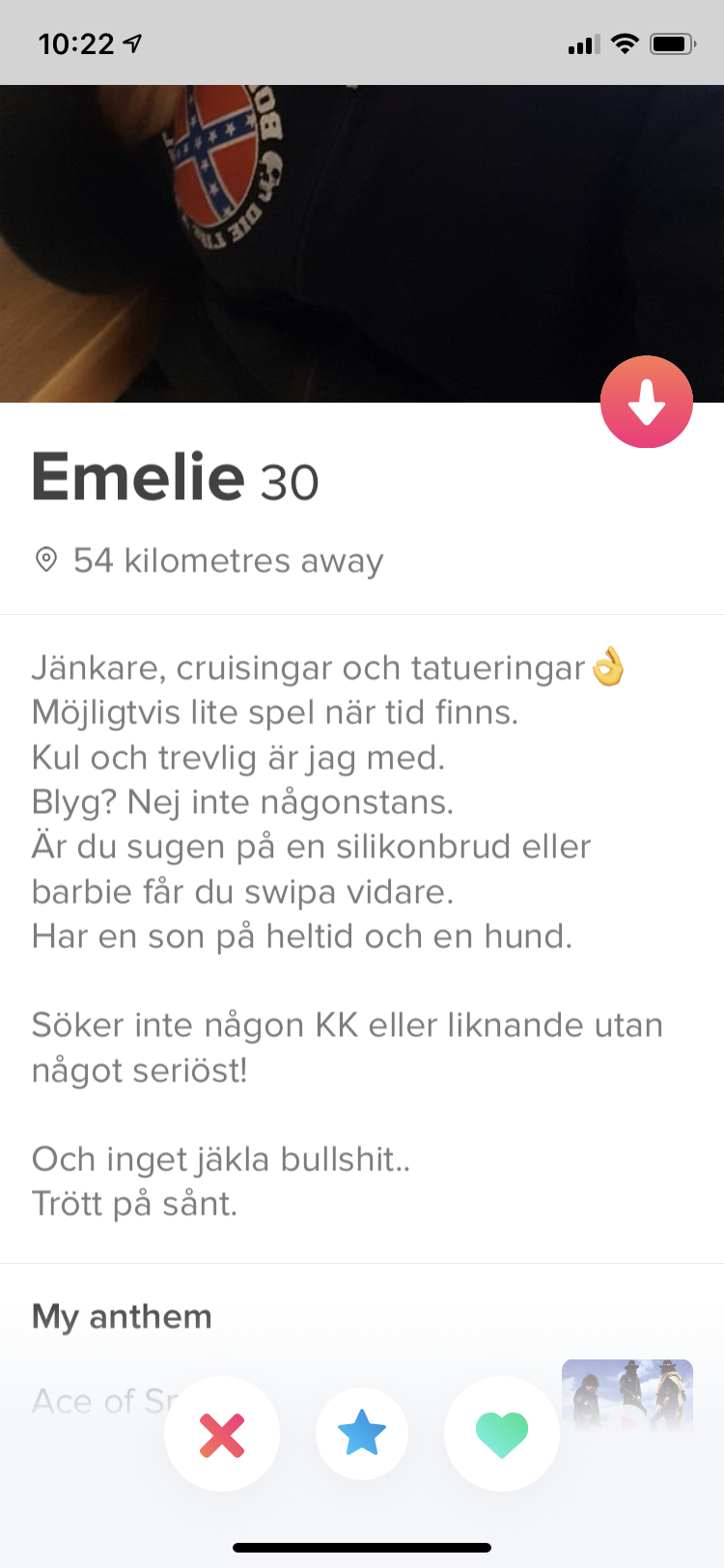
Task: Pass on Emelie with the red X button
Action: [222, 1434]
